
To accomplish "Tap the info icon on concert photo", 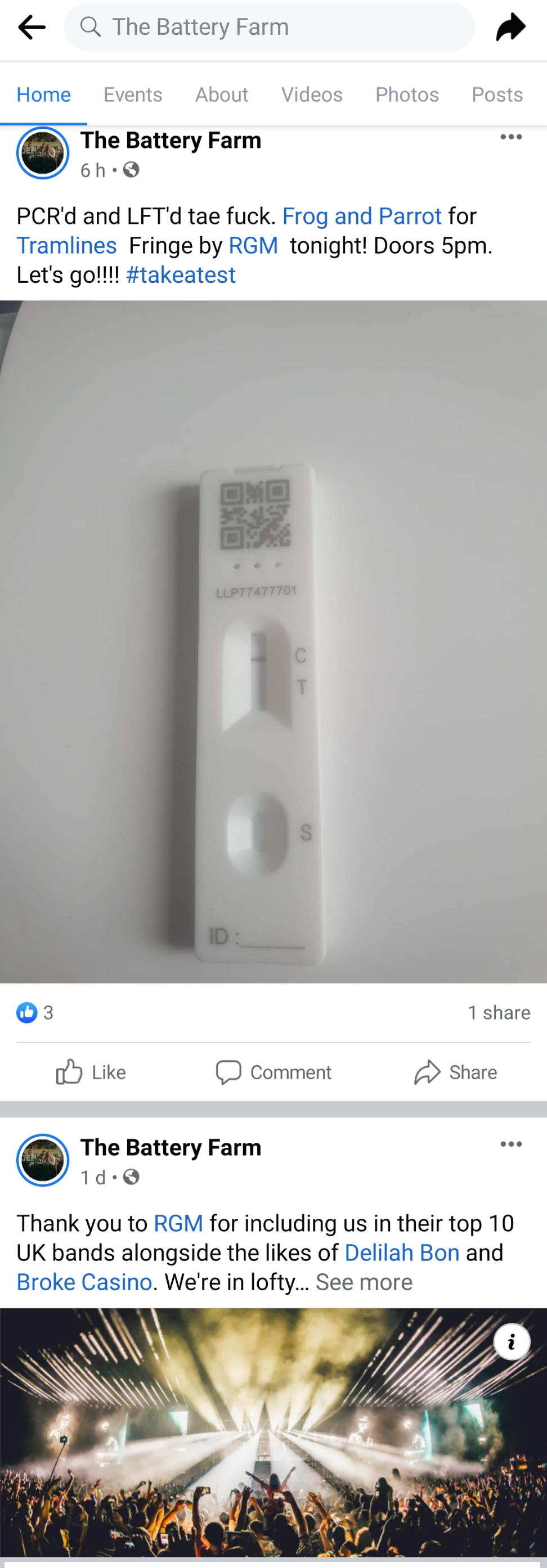I will [x=511, y=1341].
